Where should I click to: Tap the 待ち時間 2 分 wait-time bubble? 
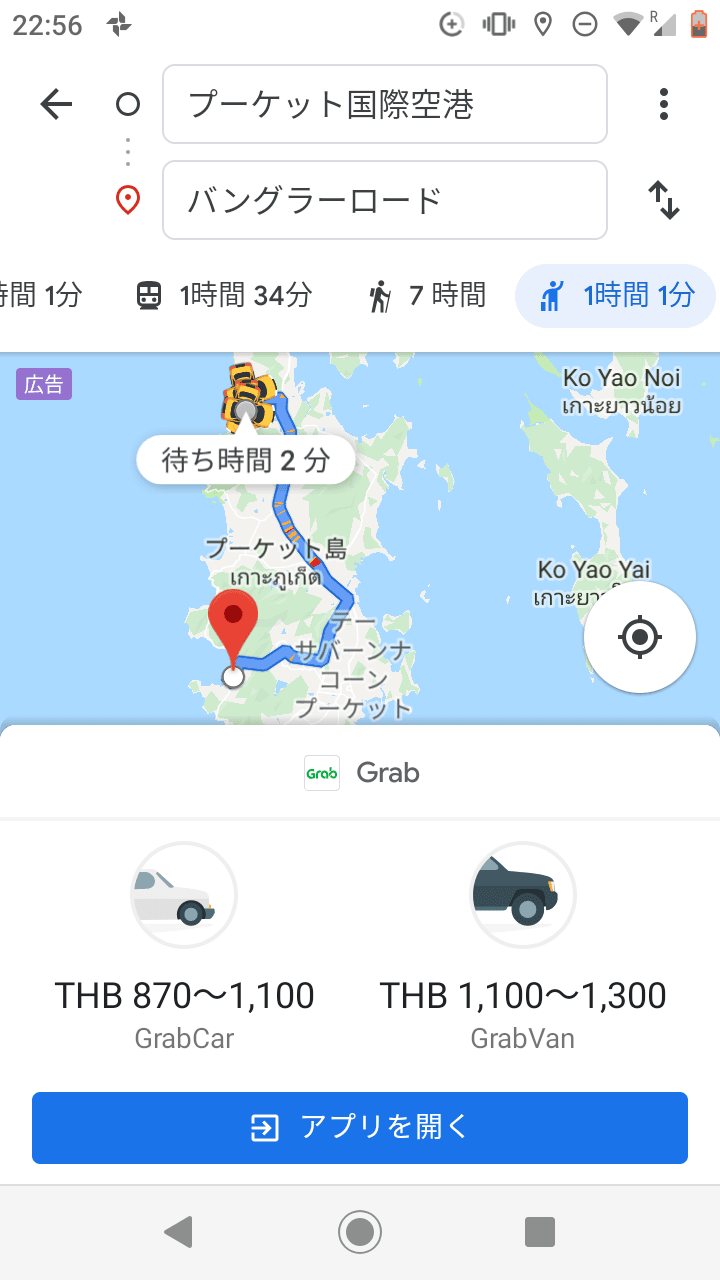(245, 459)
